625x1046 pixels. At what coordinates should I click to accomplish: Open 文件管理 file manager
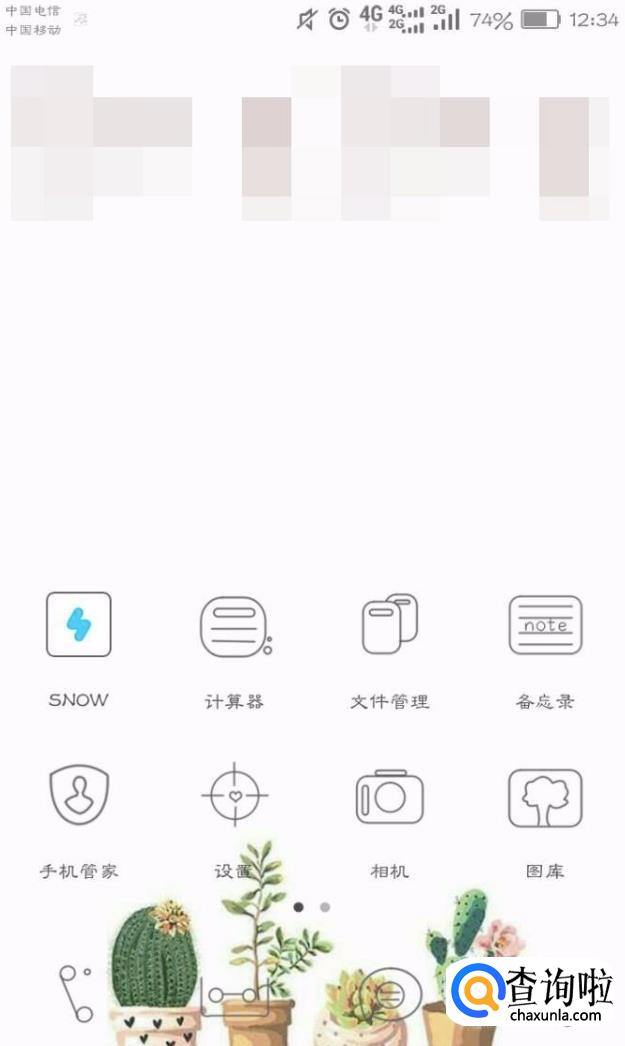click(390, 625)
